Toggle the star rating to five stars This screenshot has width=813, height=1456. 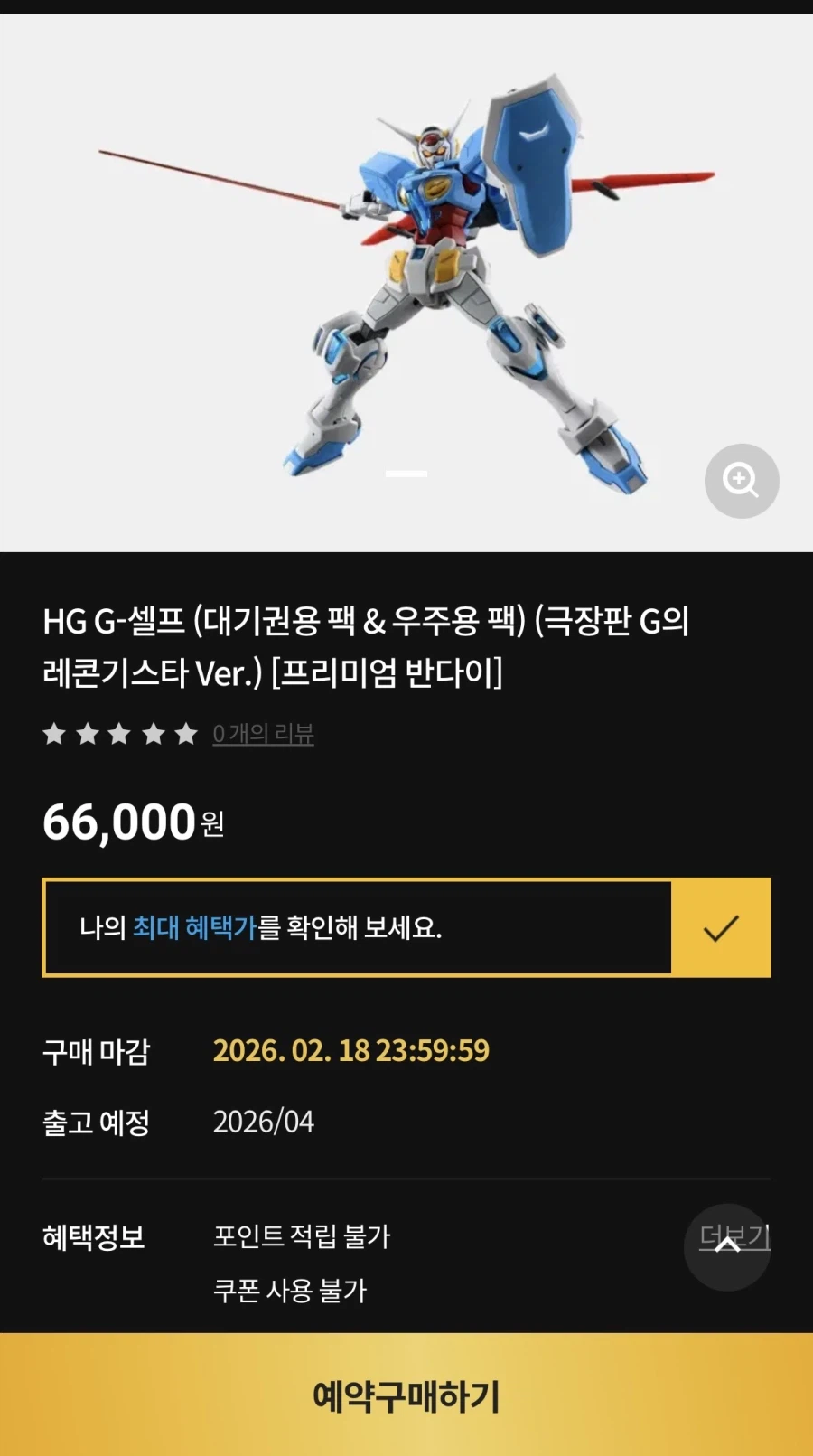pos(183,734)
